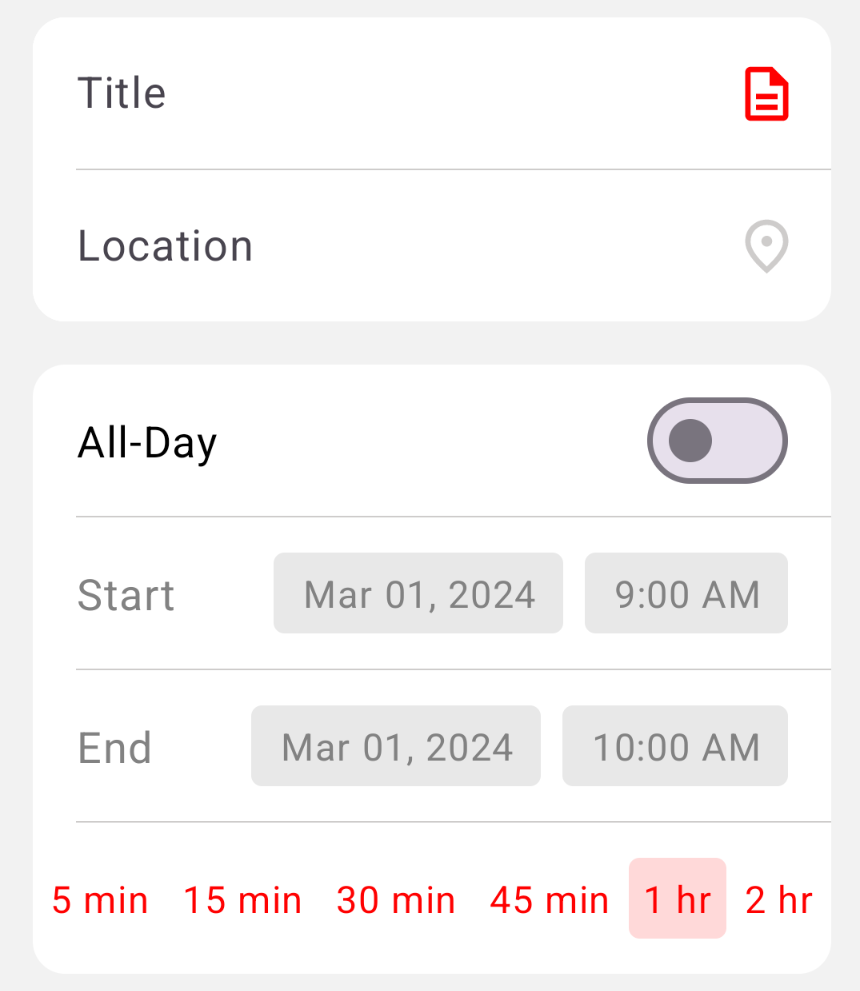
Task: Open the end time picker showing 10:00 AM
Action: (x=674, y=745)
